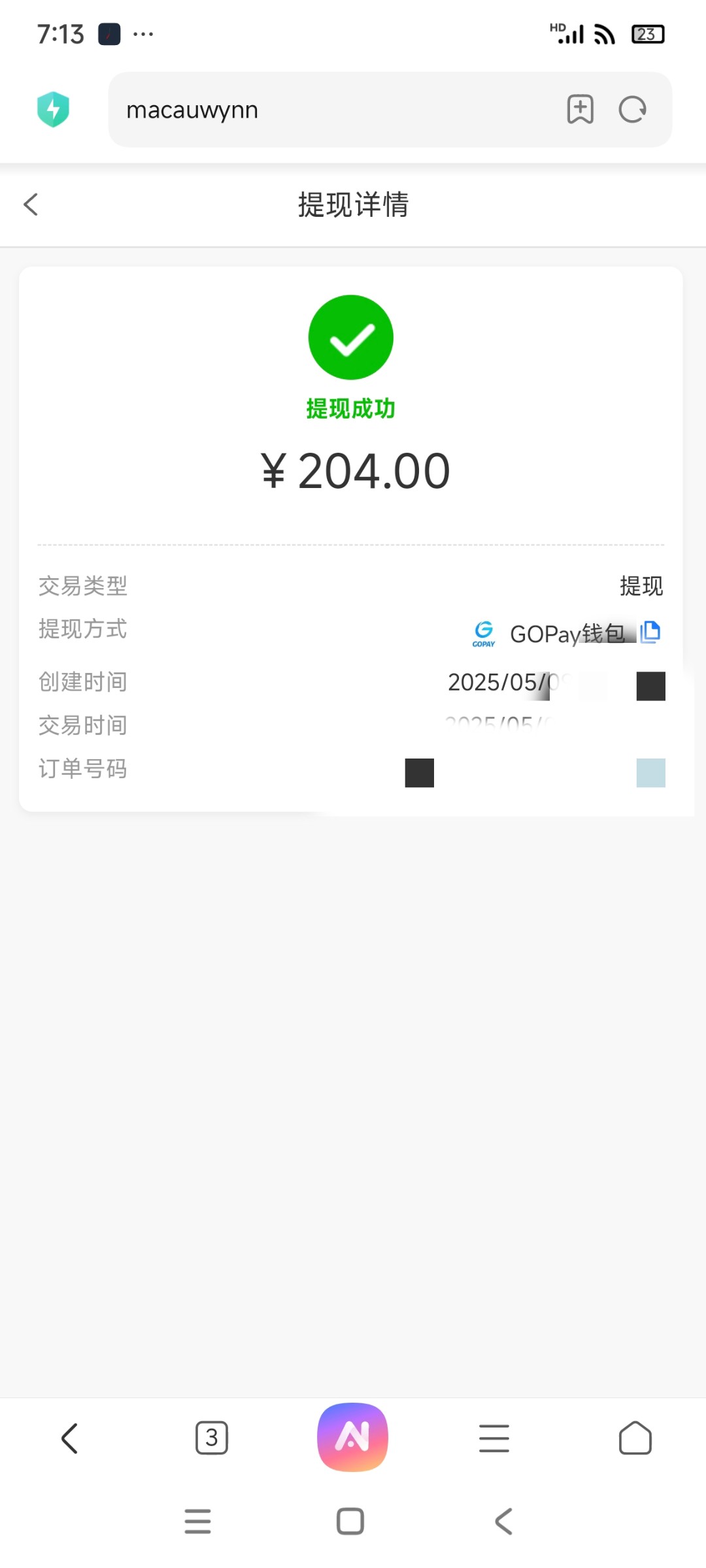Open the browser's hamburger menu
Viewport: 706px width, 1568px height.
click(494, 1438)
